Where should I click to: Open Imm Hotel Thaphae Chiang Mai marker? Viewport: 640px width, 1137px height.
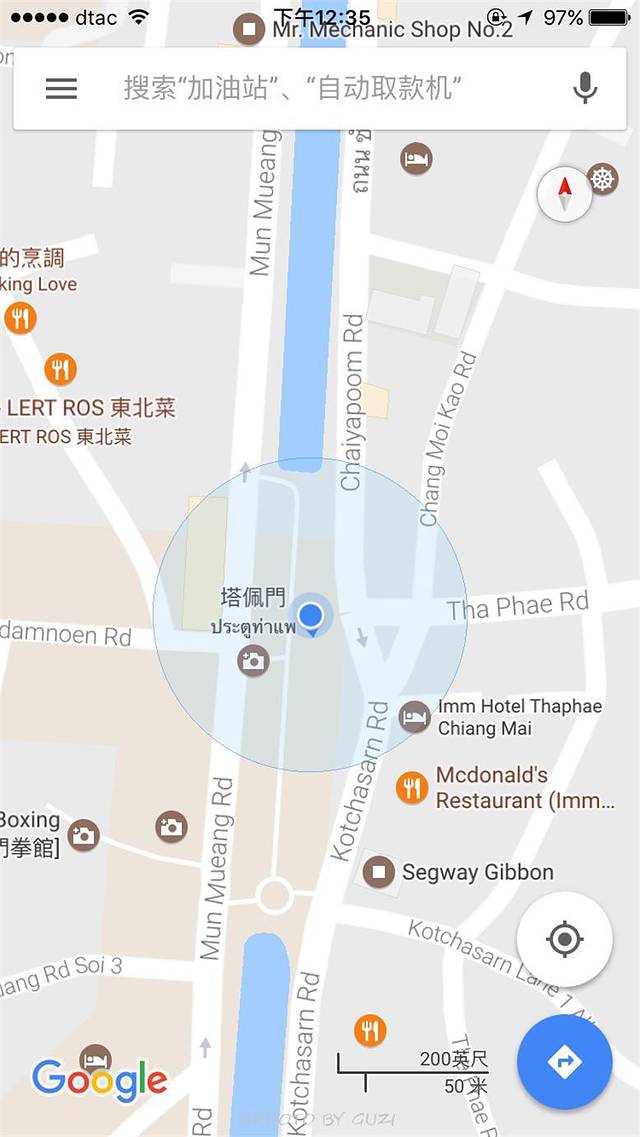point(415,716)
